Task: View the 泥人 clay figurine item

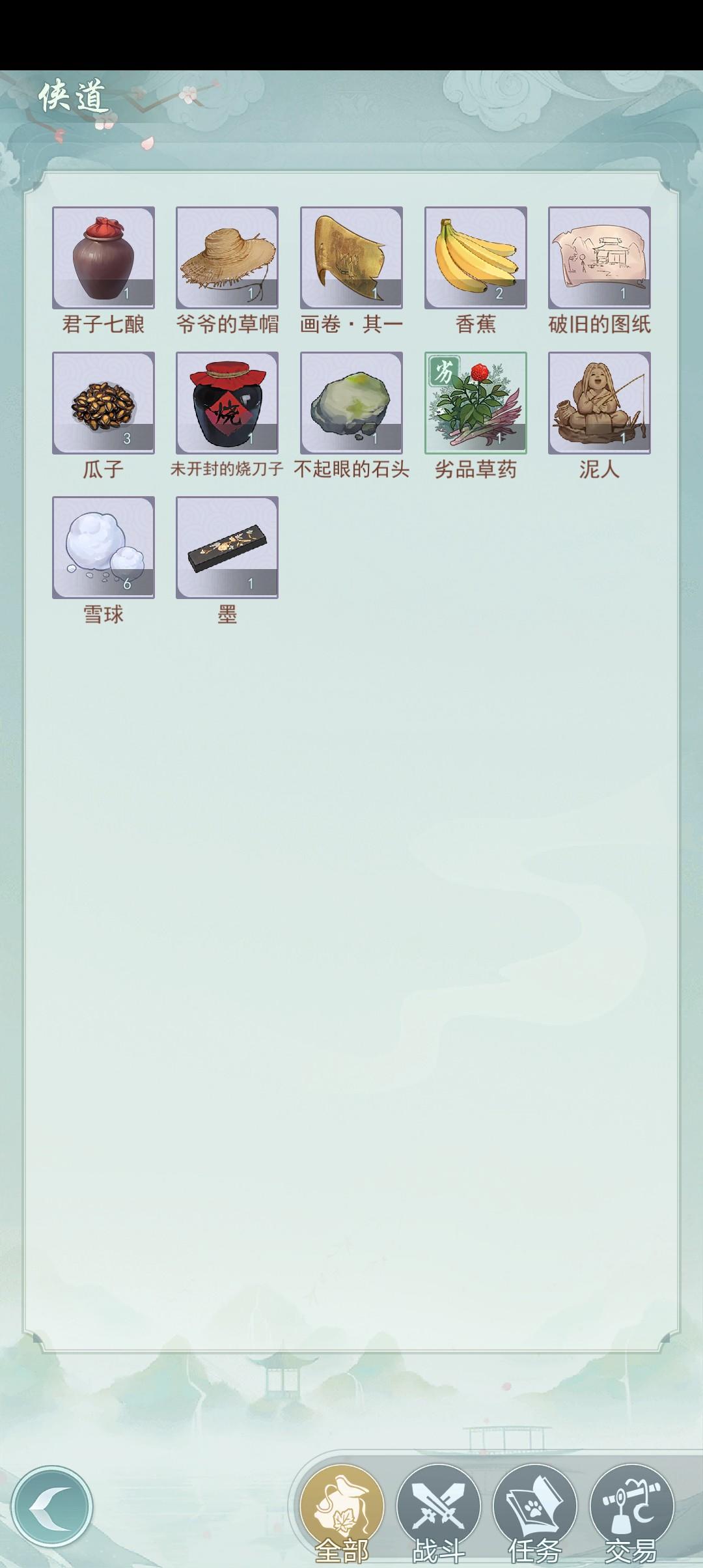Action: tap(600, 404)
